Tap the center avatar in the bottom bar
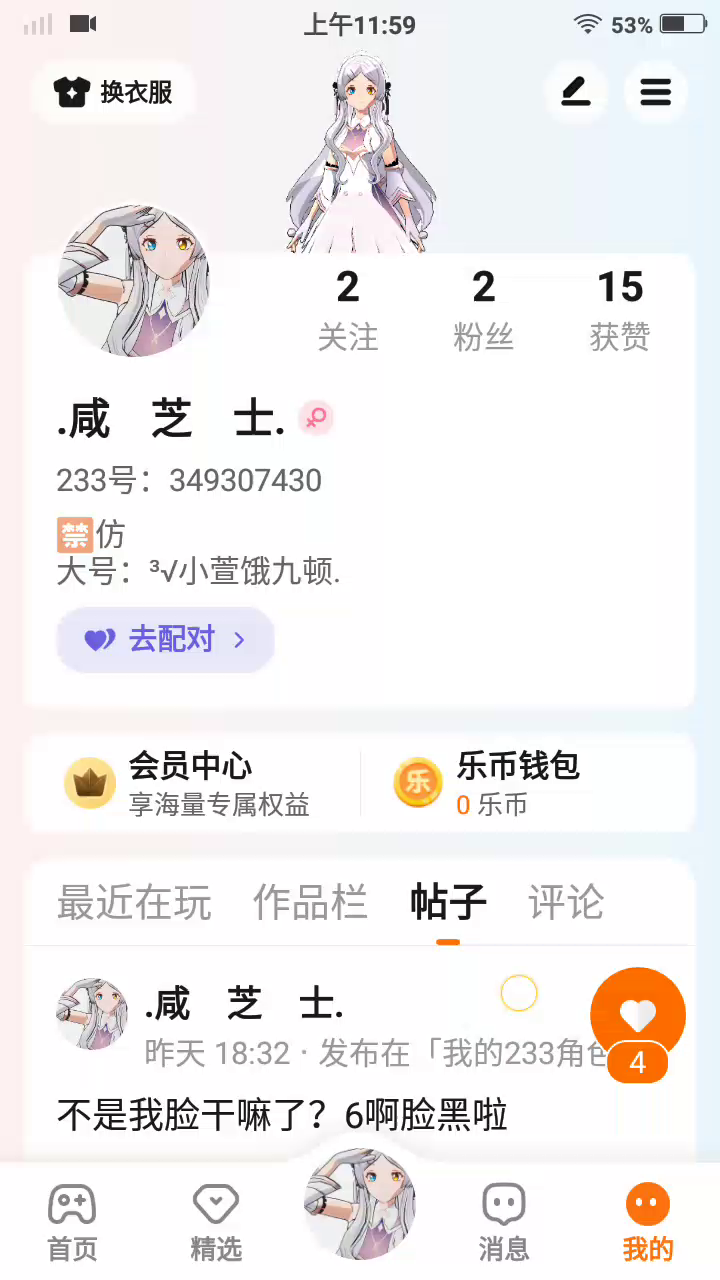 click(360, 1203)
